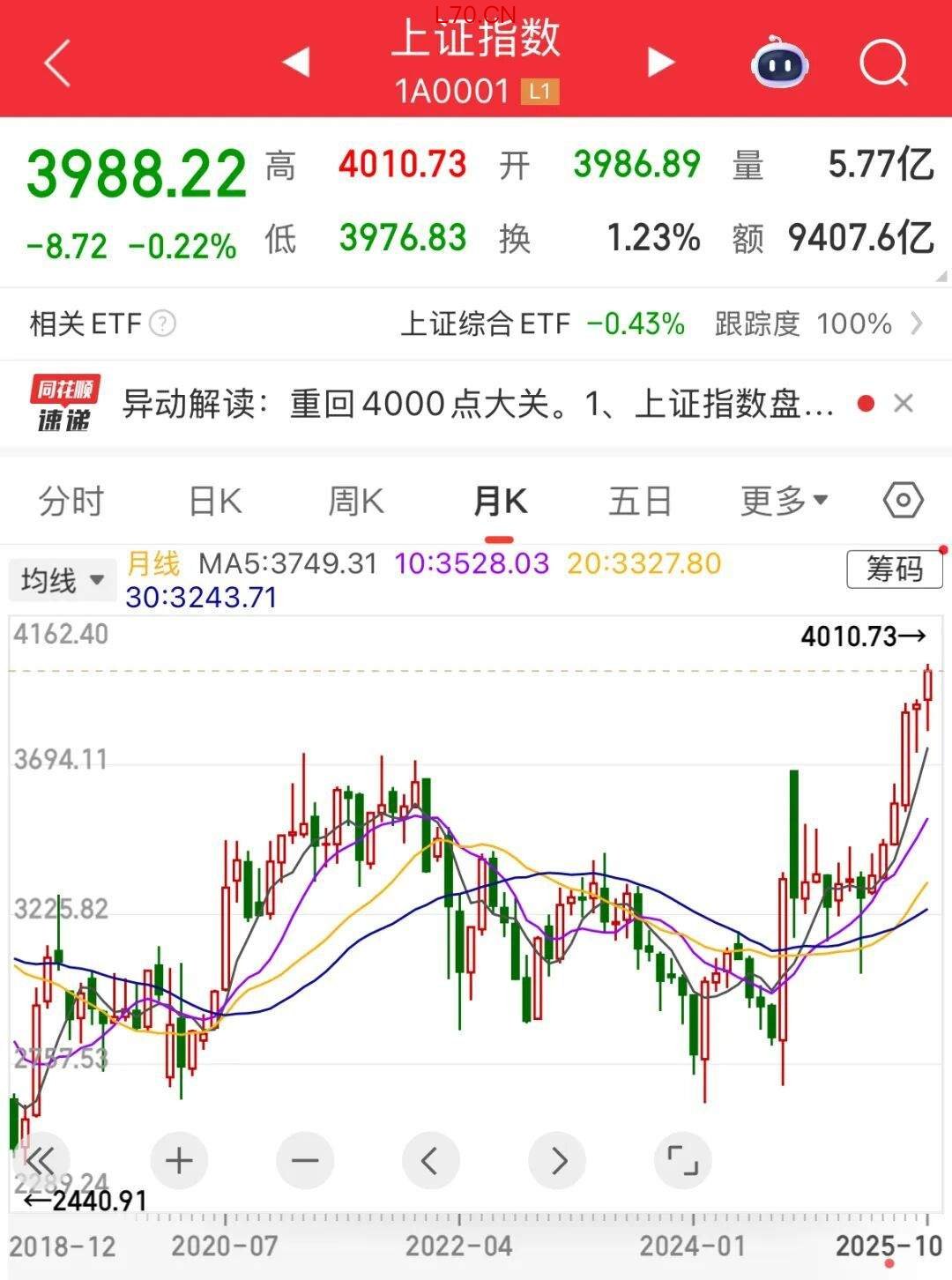Switch to the next stock with the right triangle
Image resolution: width=952 pixels, height=1280 pixels.
pos(659,62)
